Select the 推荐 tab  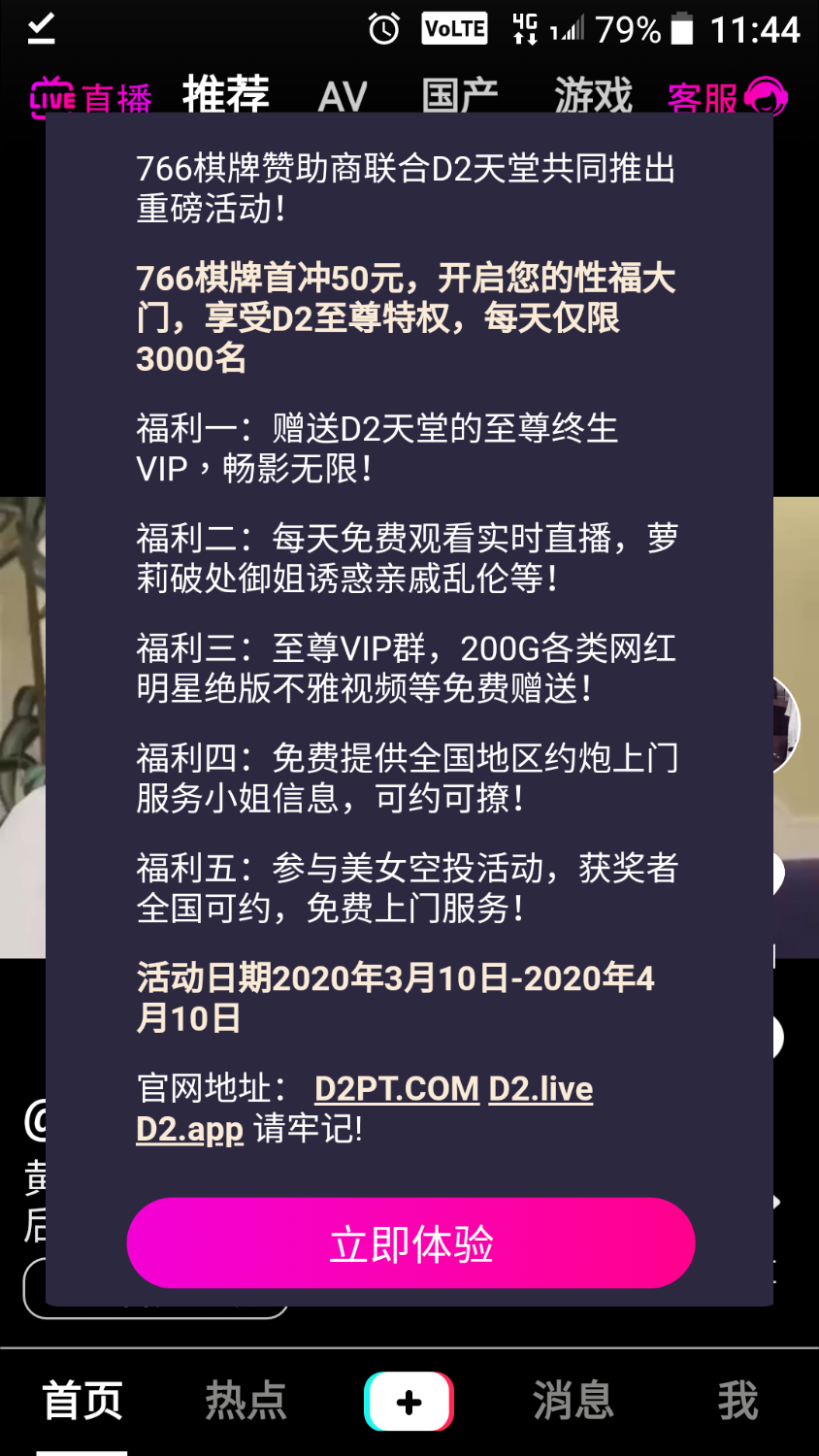tap(225, 95)
